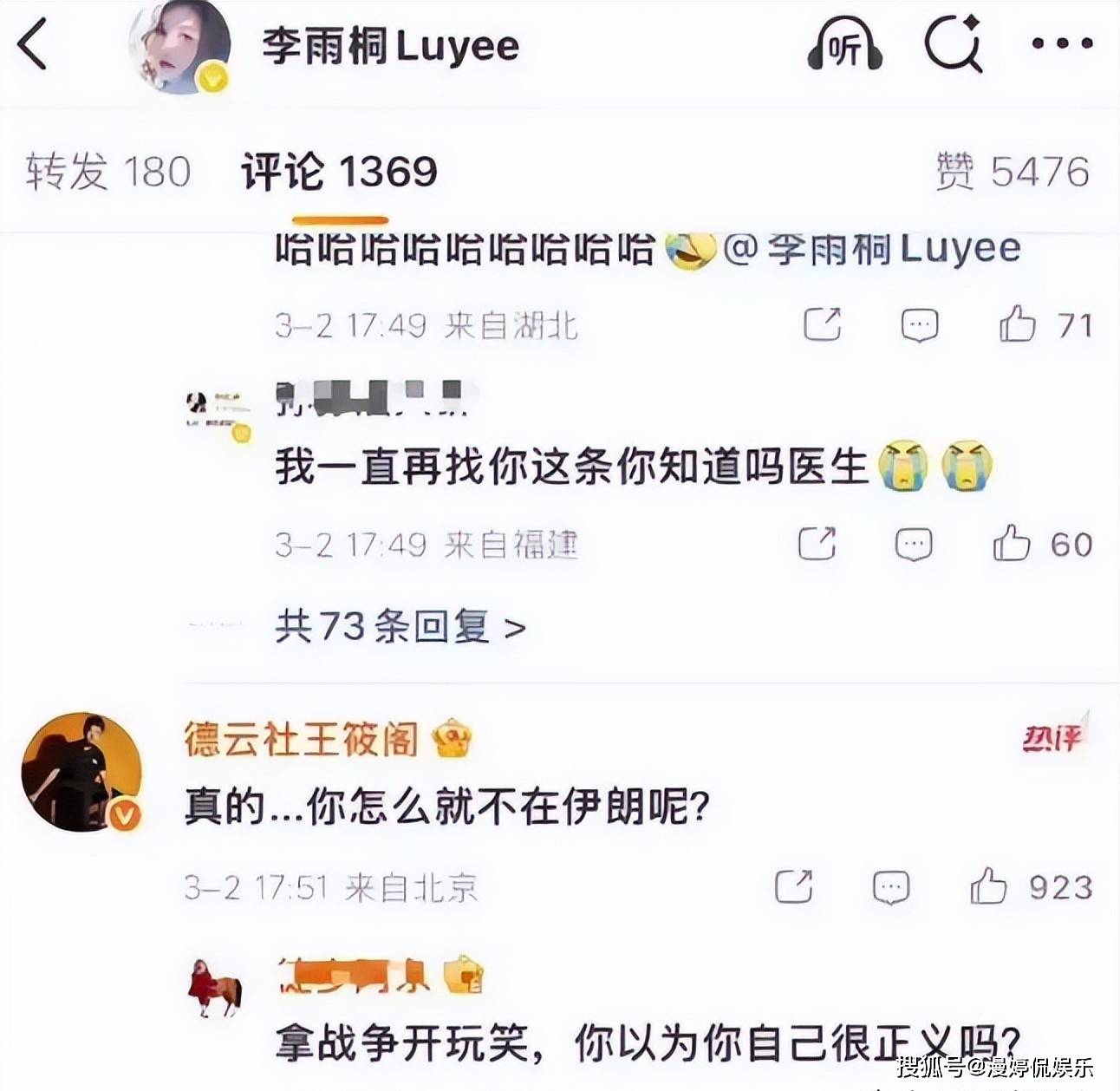Switch to the 转发 180 tab
The width and height of the screenshot is (1120, 1091).
[107, 172]
